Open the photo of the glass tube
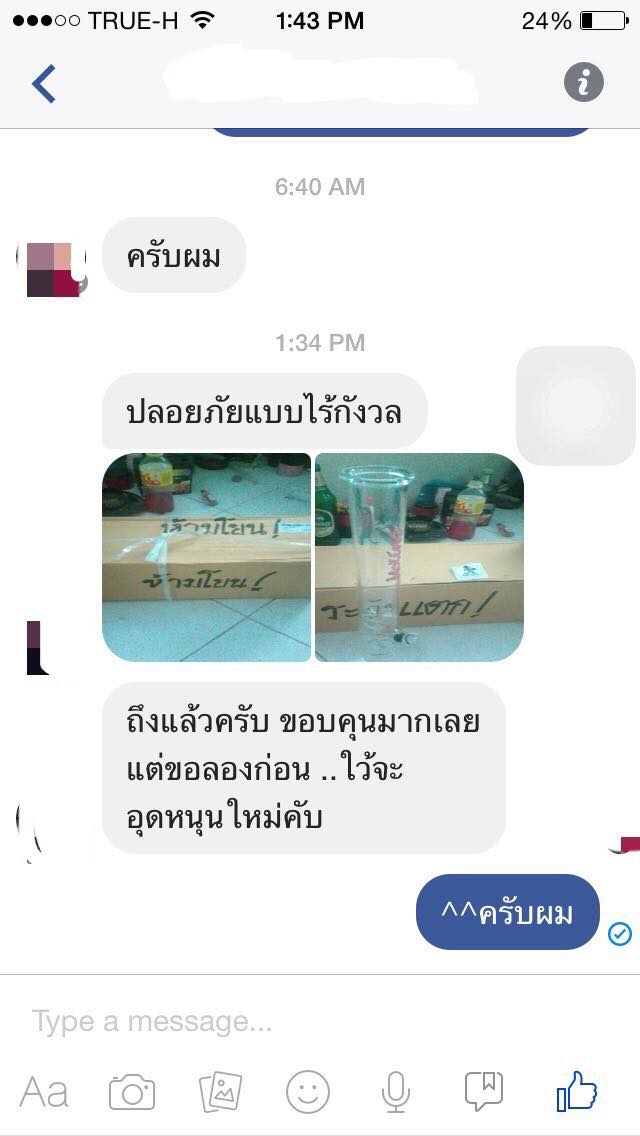 pyautogui.click(x=419, y=557)
